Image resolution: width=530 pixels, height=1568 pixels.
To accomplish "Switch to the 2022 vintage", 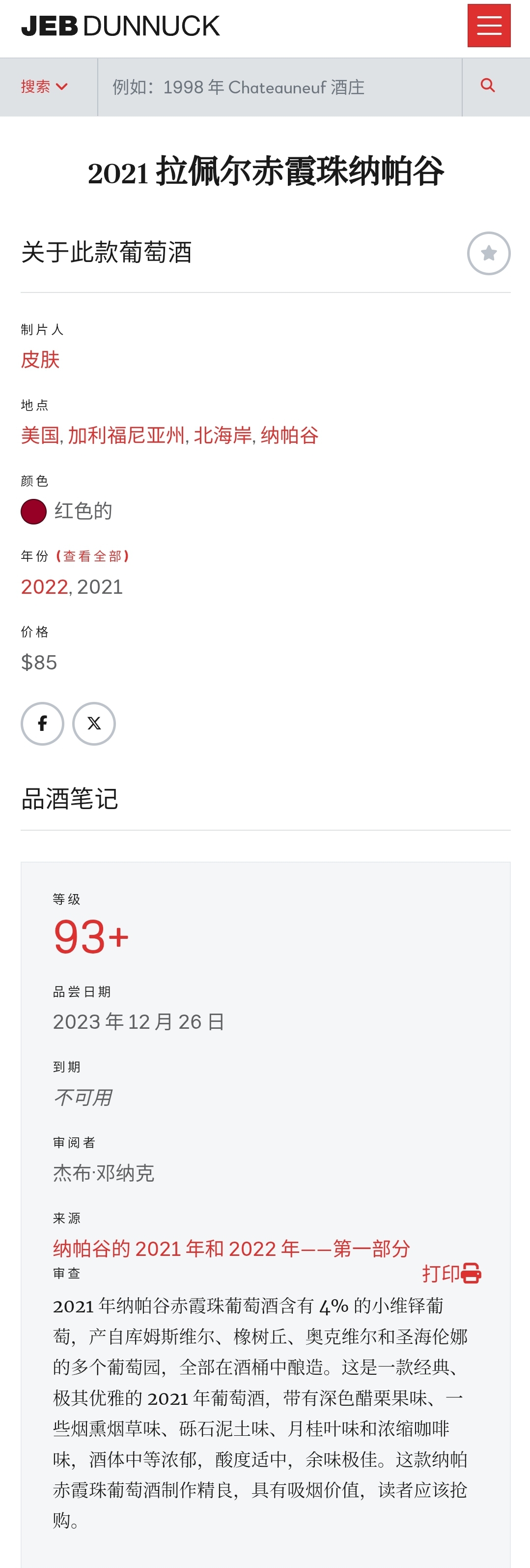I will 44,587.
